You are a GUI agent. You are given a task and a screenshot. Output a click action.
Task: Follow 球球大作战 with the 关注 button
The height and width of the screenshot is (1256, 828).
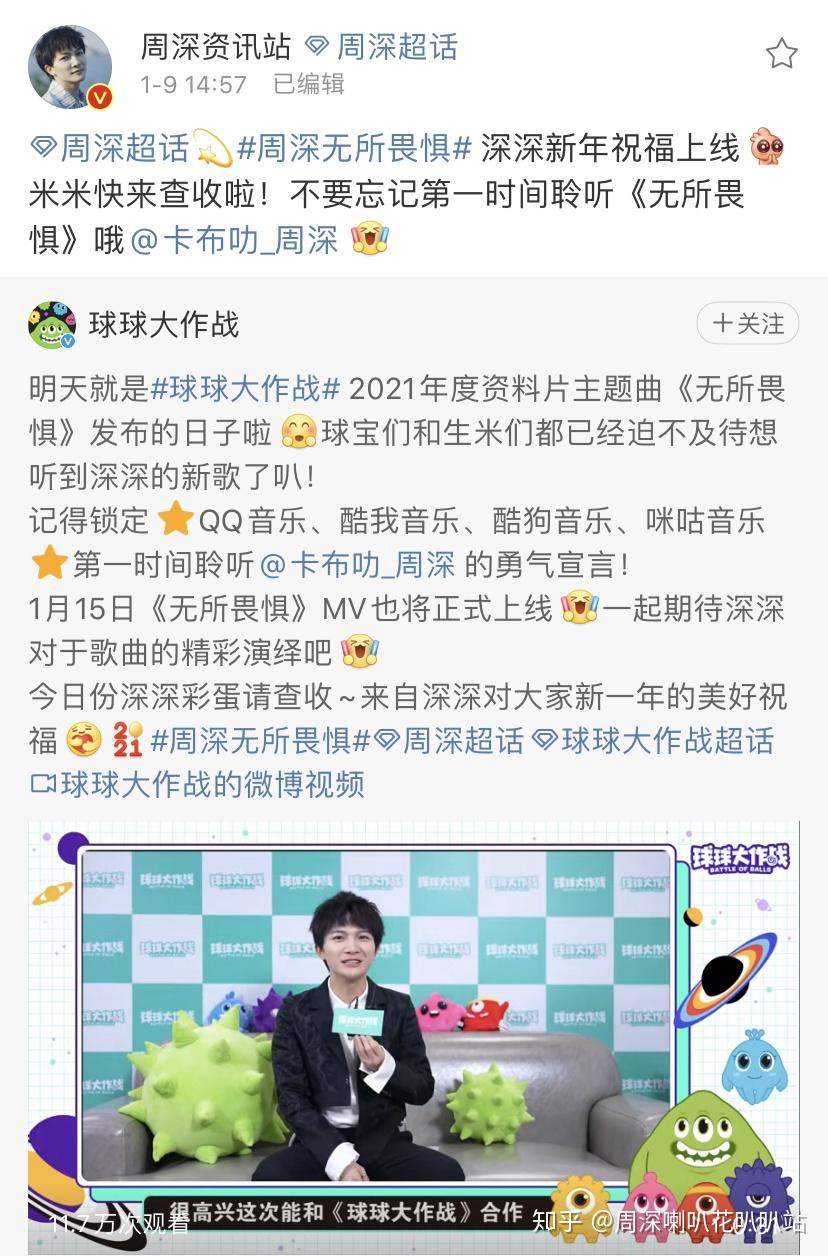(x=748, y=323)
